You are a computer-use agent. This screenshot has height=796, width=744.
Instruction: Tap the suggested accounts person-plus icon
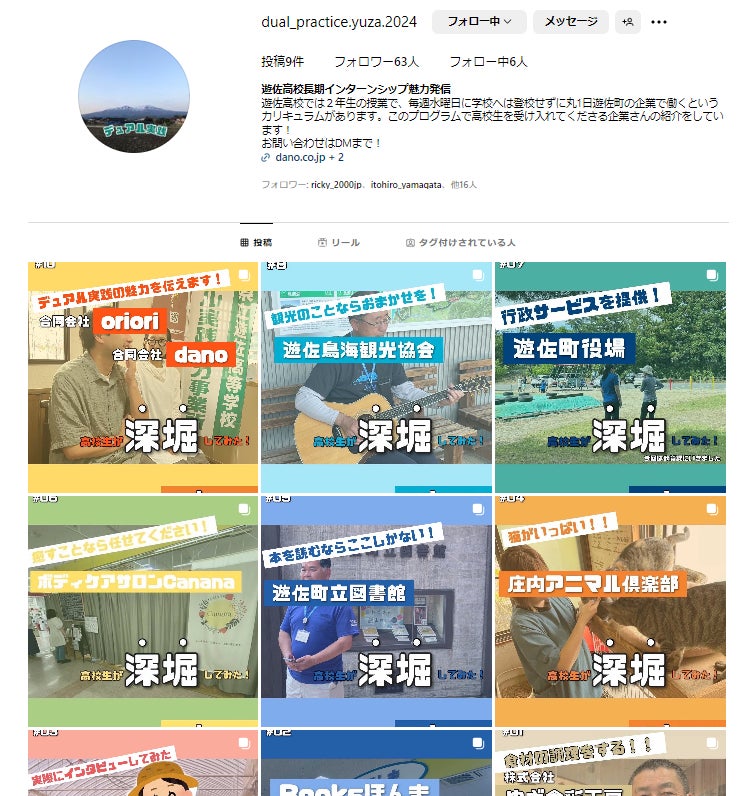(x=628, y=21)
